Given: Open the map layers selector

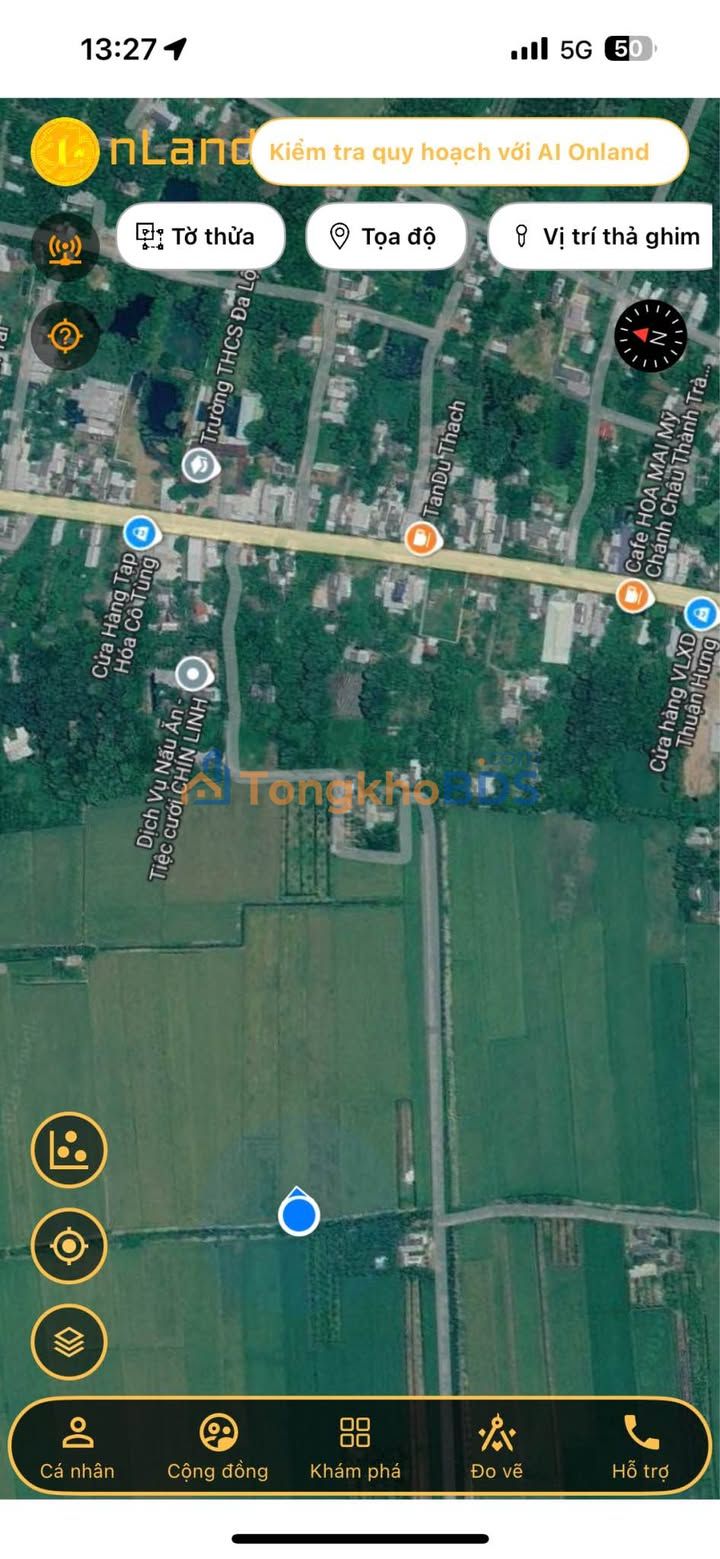Looking at the screenshot, I should point(69,1342).
